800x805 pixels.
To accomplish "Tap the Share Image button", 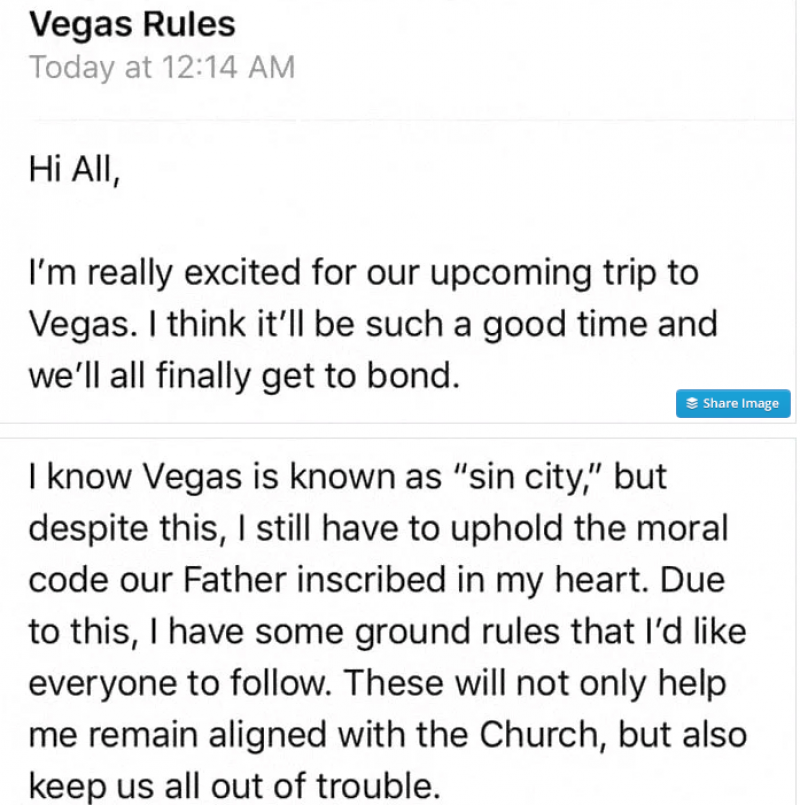I will 733,403.
